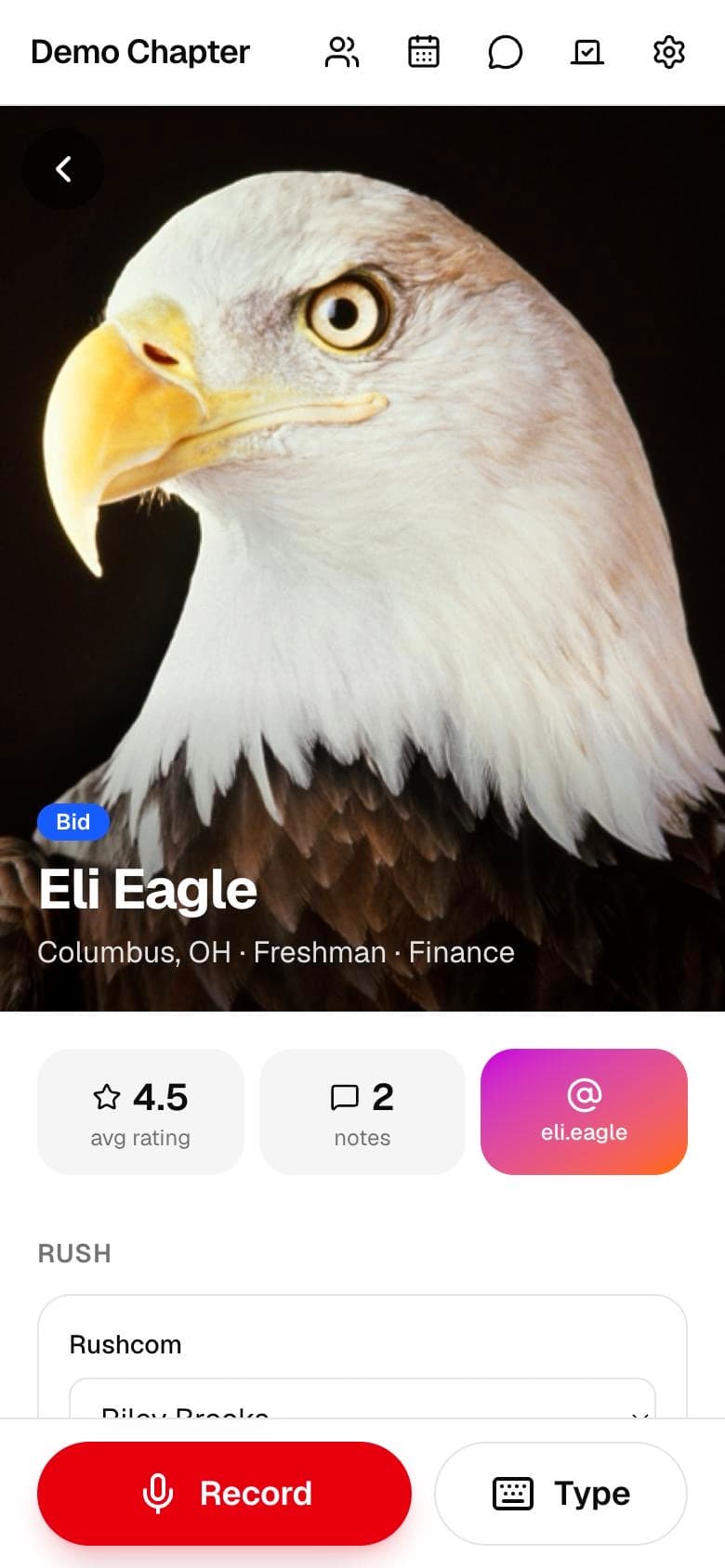
Task: Open the calendar icon
Action: [424, 52]
